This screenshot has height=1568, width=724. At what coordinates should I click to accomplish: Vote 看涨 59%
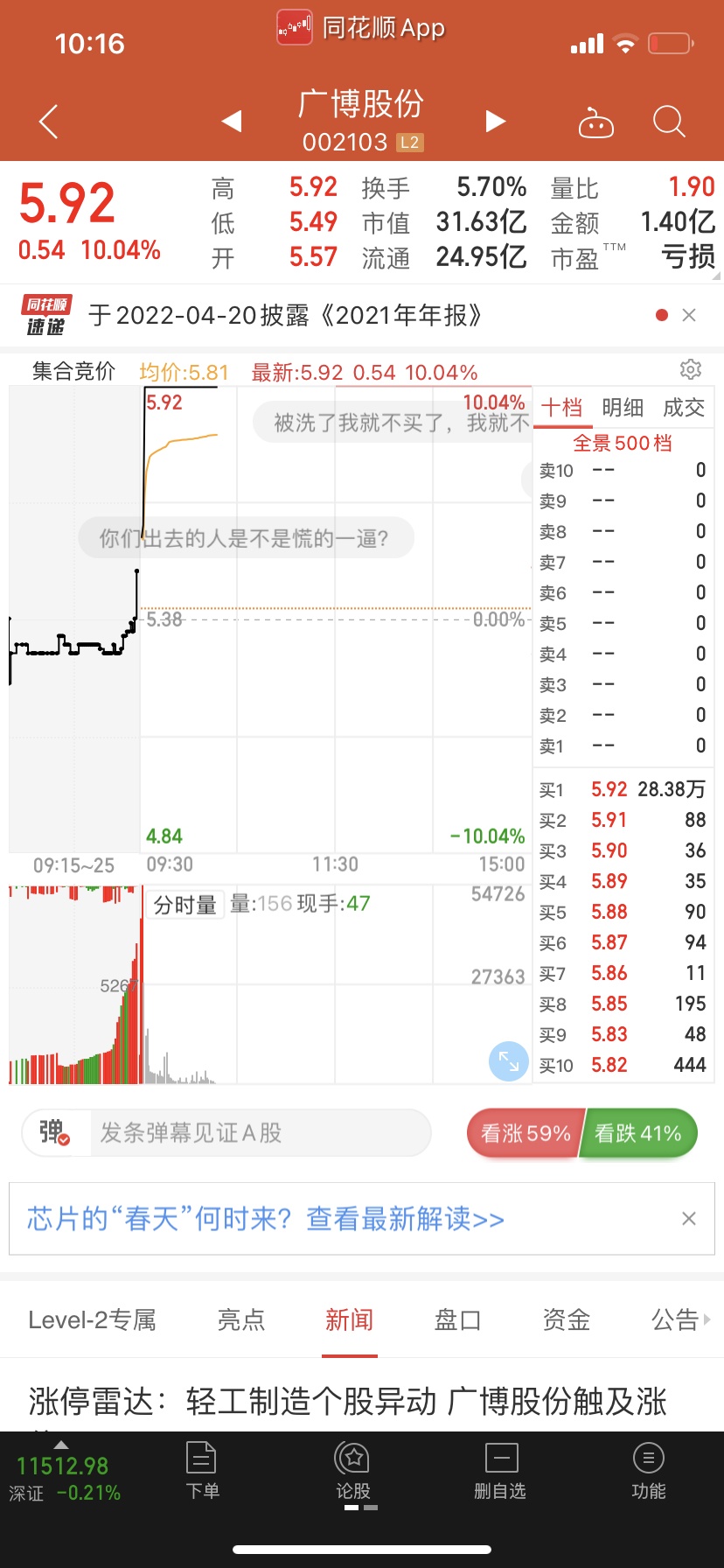[525, 1133]
